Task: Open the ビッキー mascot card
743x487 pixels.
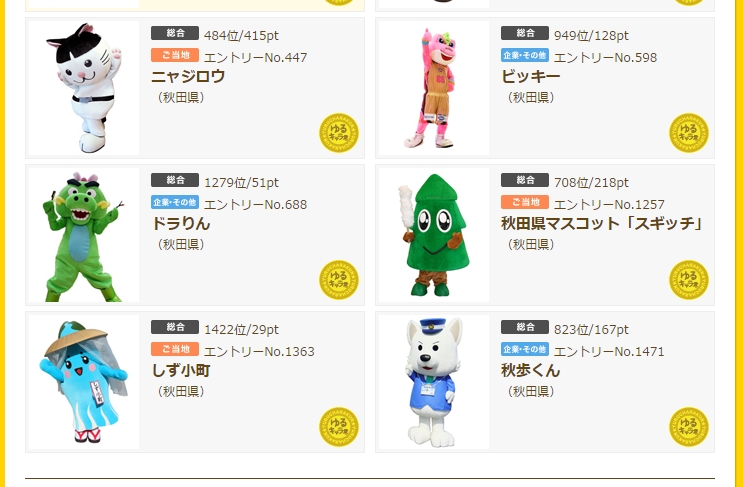Action: click(530, 76)
